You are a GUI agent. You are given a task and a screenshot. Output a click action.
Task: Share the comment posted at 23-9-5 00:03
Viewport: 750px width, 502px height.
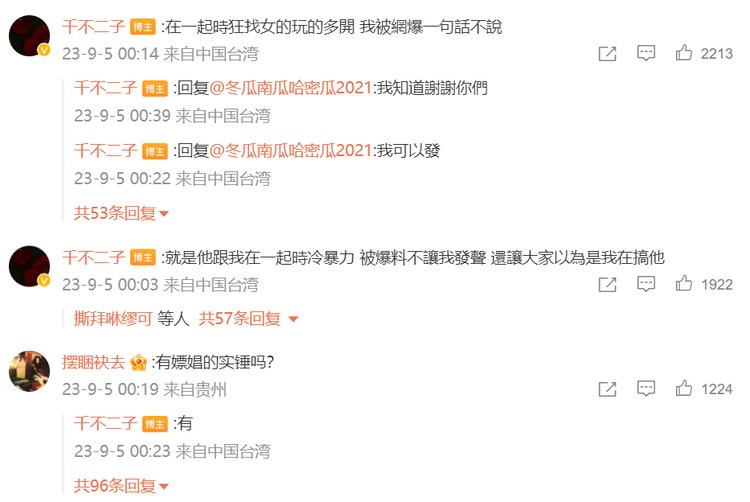click(607, 284)
